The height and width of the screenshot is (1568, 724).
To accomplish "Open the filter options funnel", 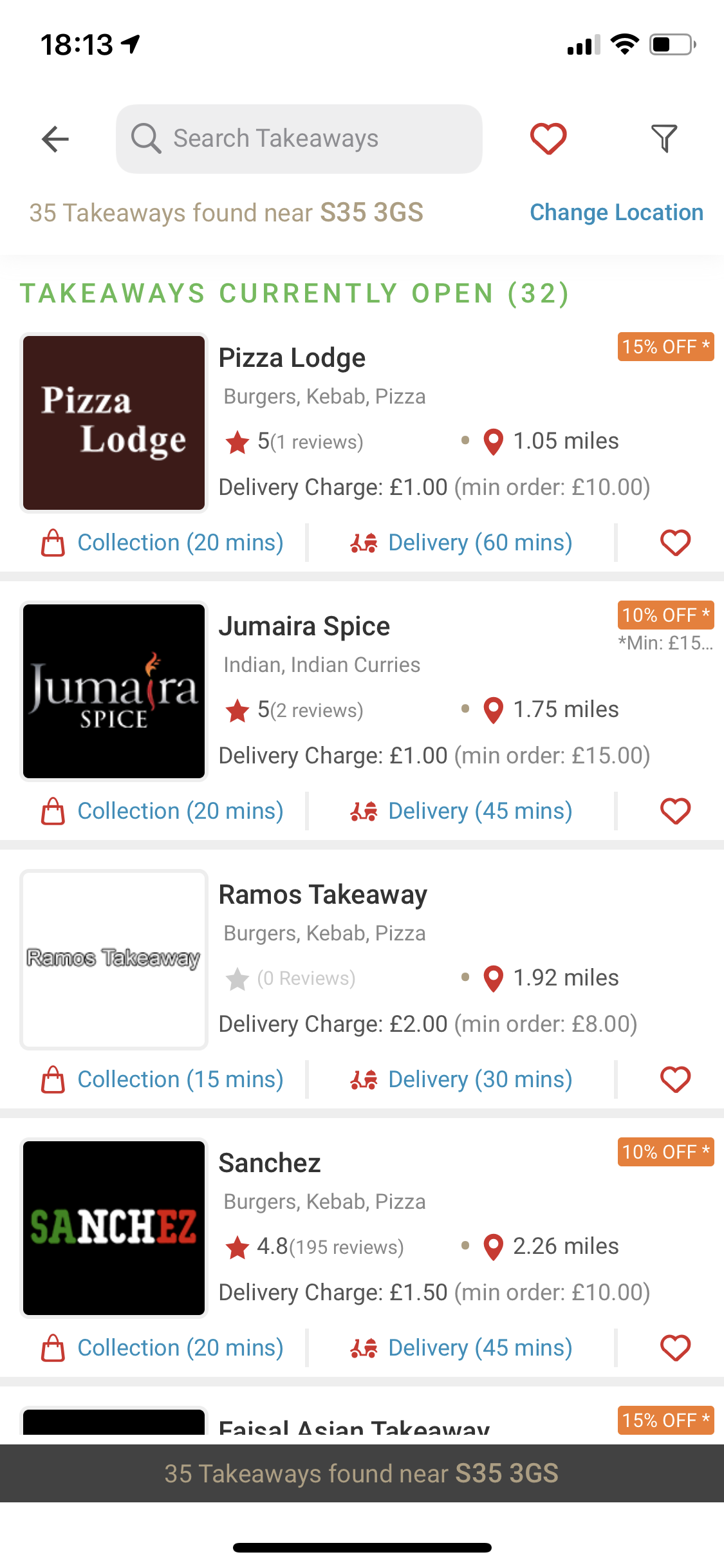I will (664, 139).
